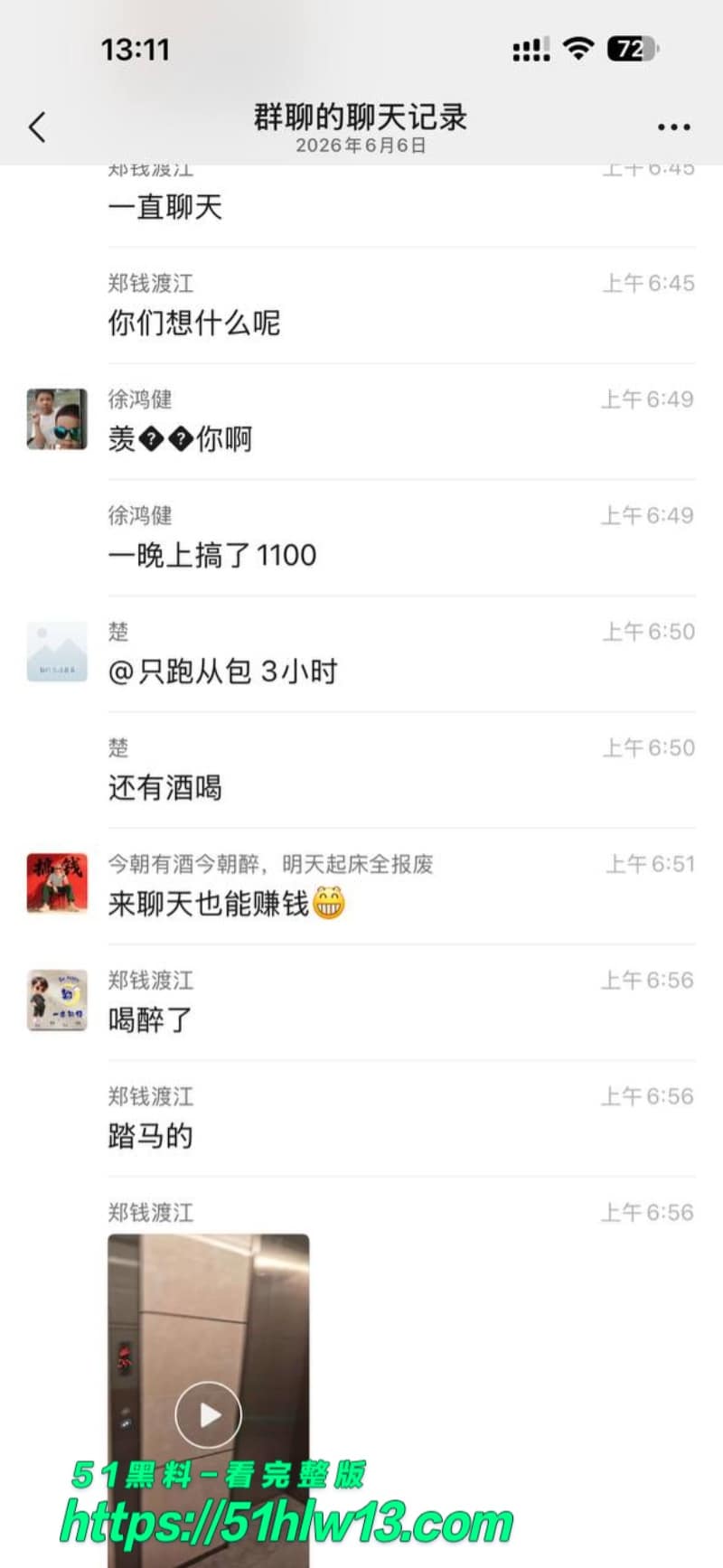723x1568 pixels.
Task: Open avatar of 今朝有酒今朝醉 user
Action: 57,884
